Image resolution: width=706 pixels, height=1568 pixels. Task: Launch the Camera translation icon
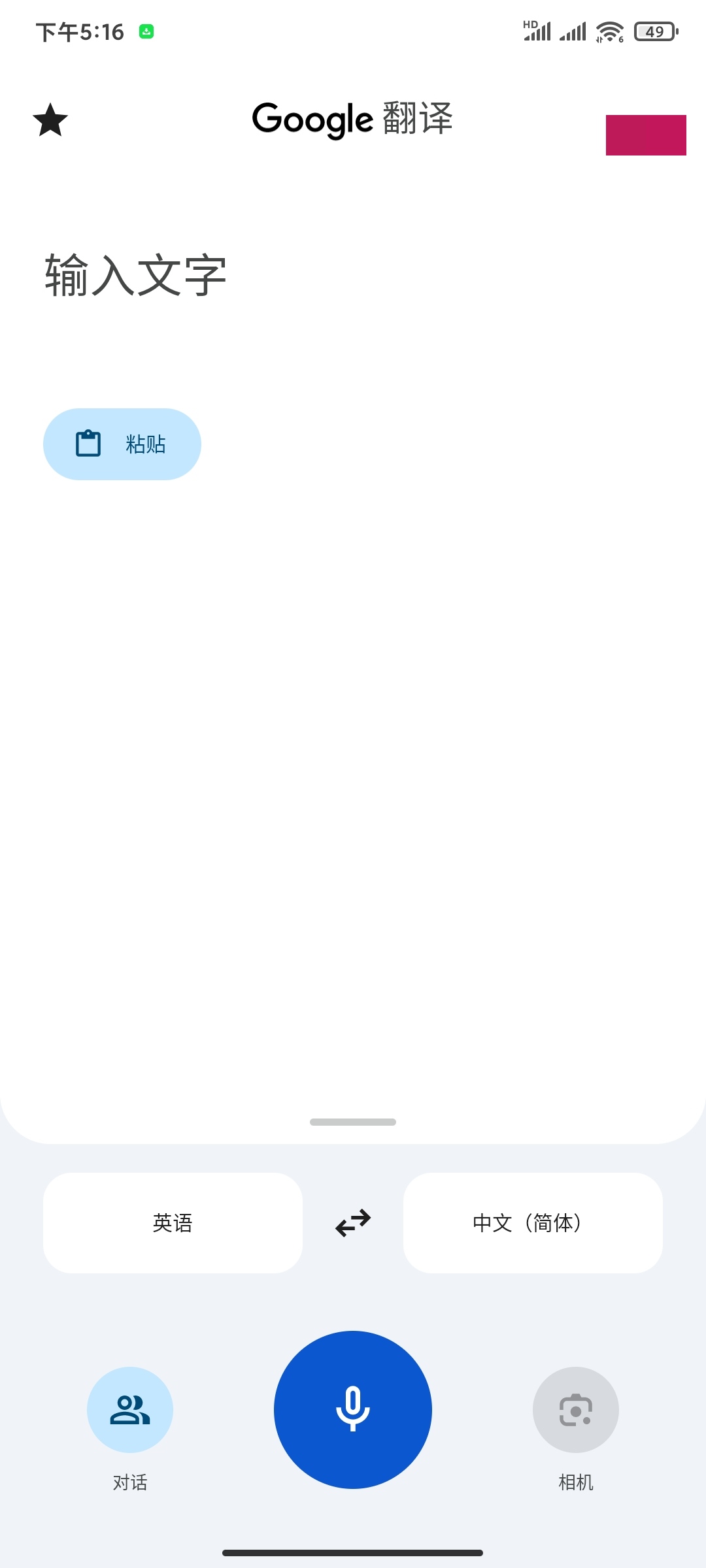click(x=575, y=1411)
